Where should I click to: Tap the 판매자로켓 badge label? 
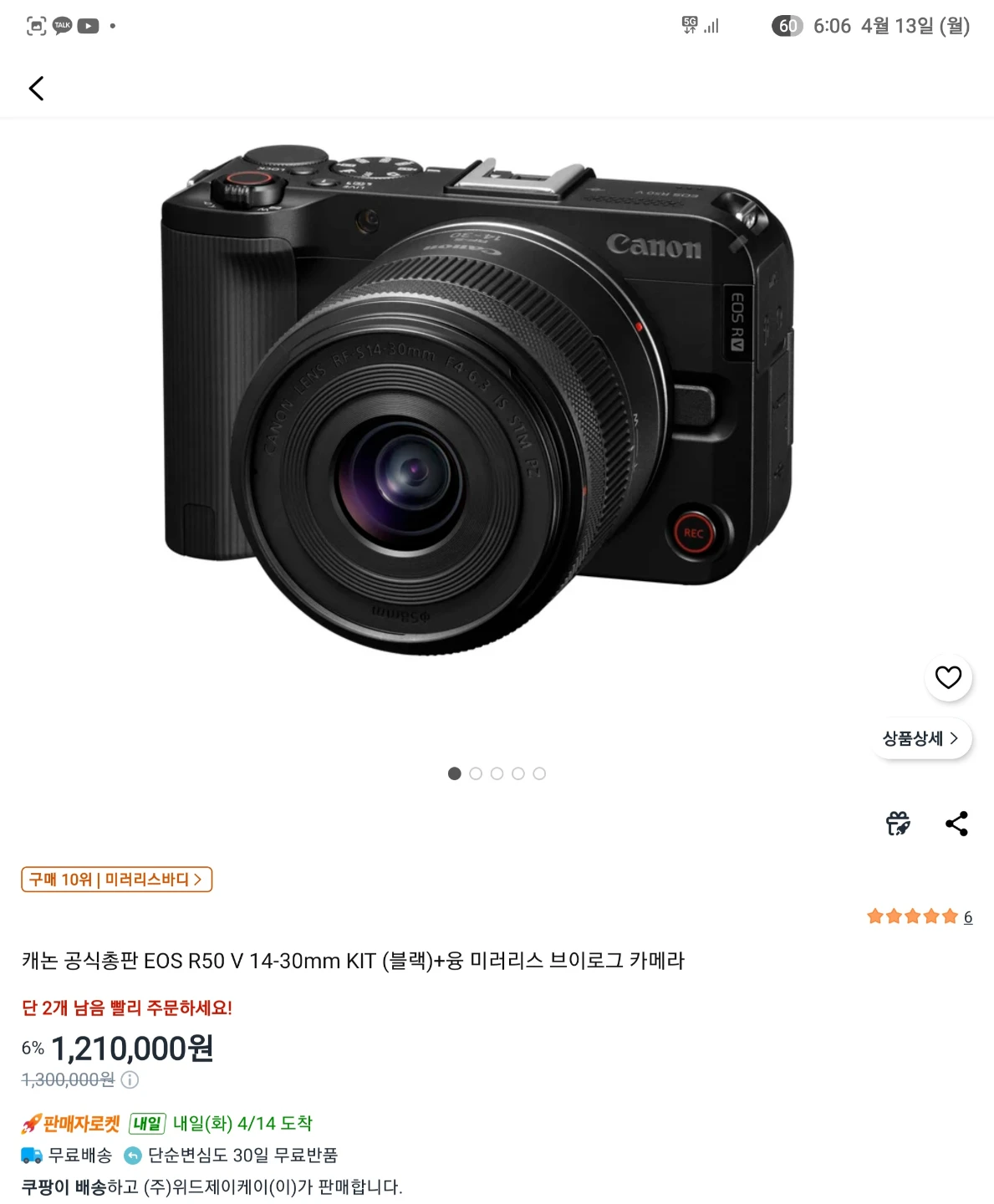pos(79,1124)
